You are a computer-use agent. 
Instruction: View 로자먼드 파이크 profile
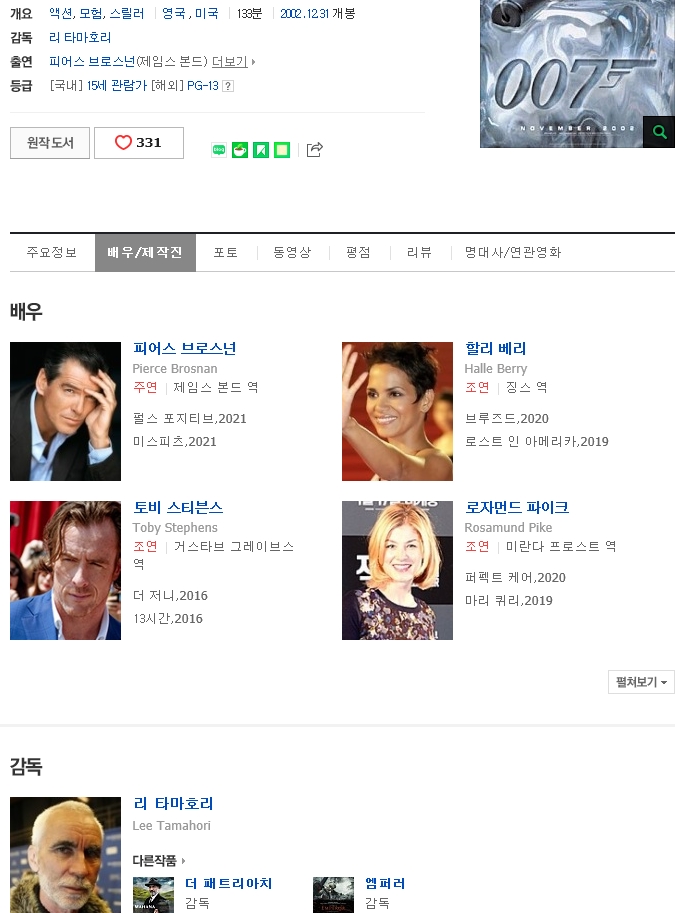517,508
